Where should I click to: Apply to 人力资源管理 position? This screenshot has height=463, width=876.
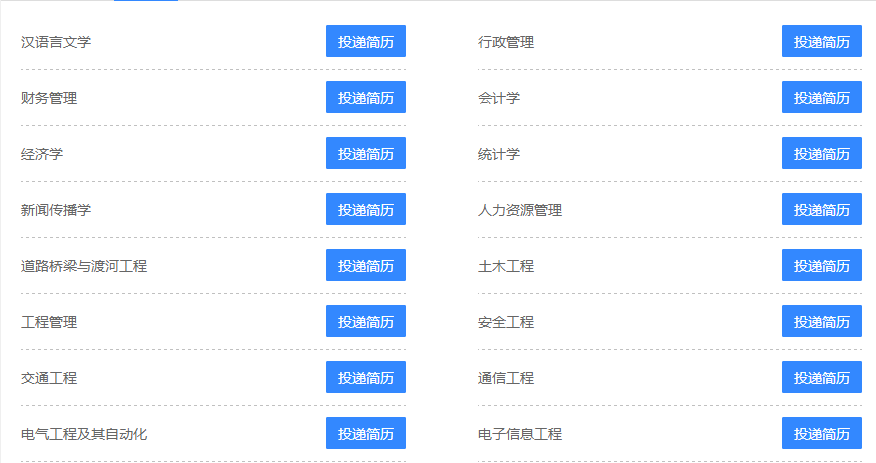[821, 210]
